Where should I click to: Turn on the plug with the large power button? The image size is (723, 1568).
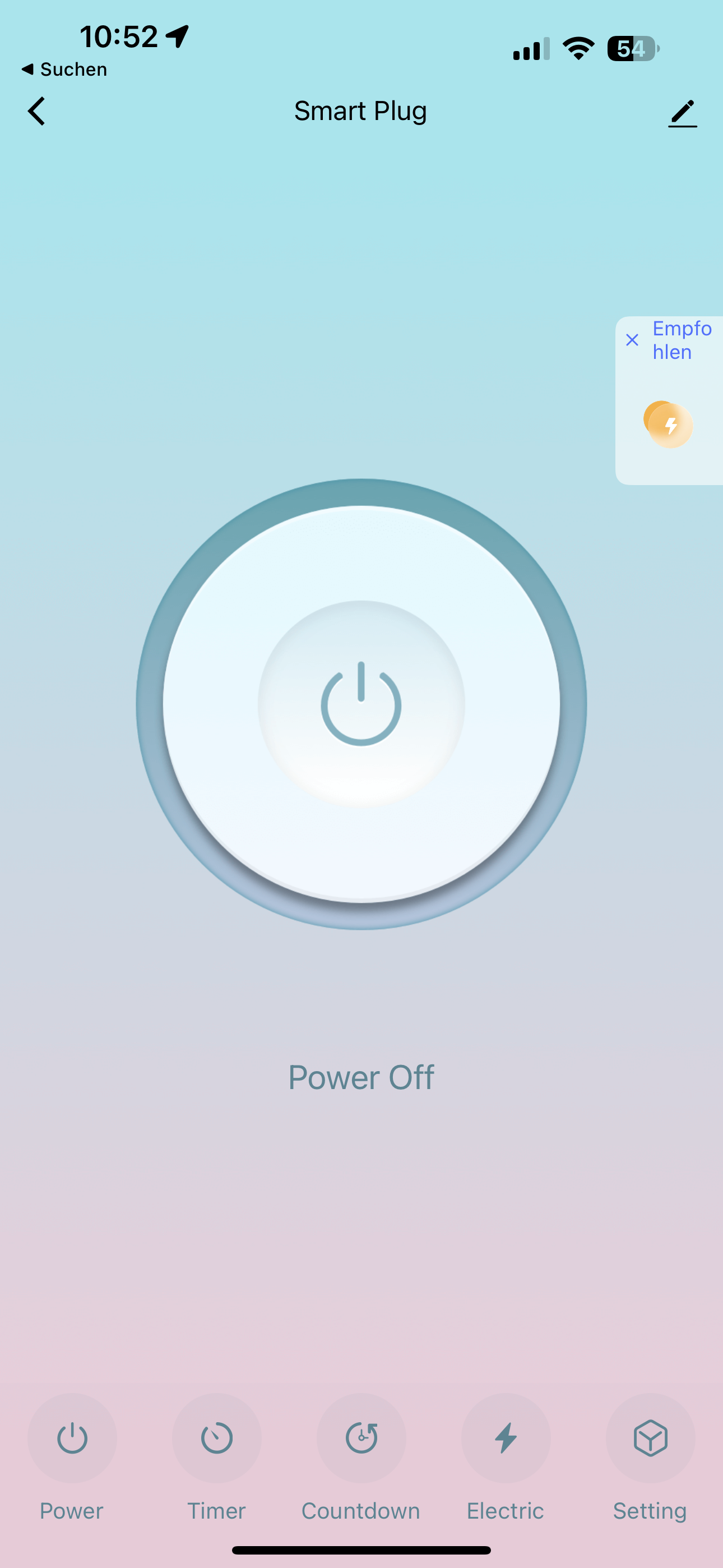(x=361, y=704)
